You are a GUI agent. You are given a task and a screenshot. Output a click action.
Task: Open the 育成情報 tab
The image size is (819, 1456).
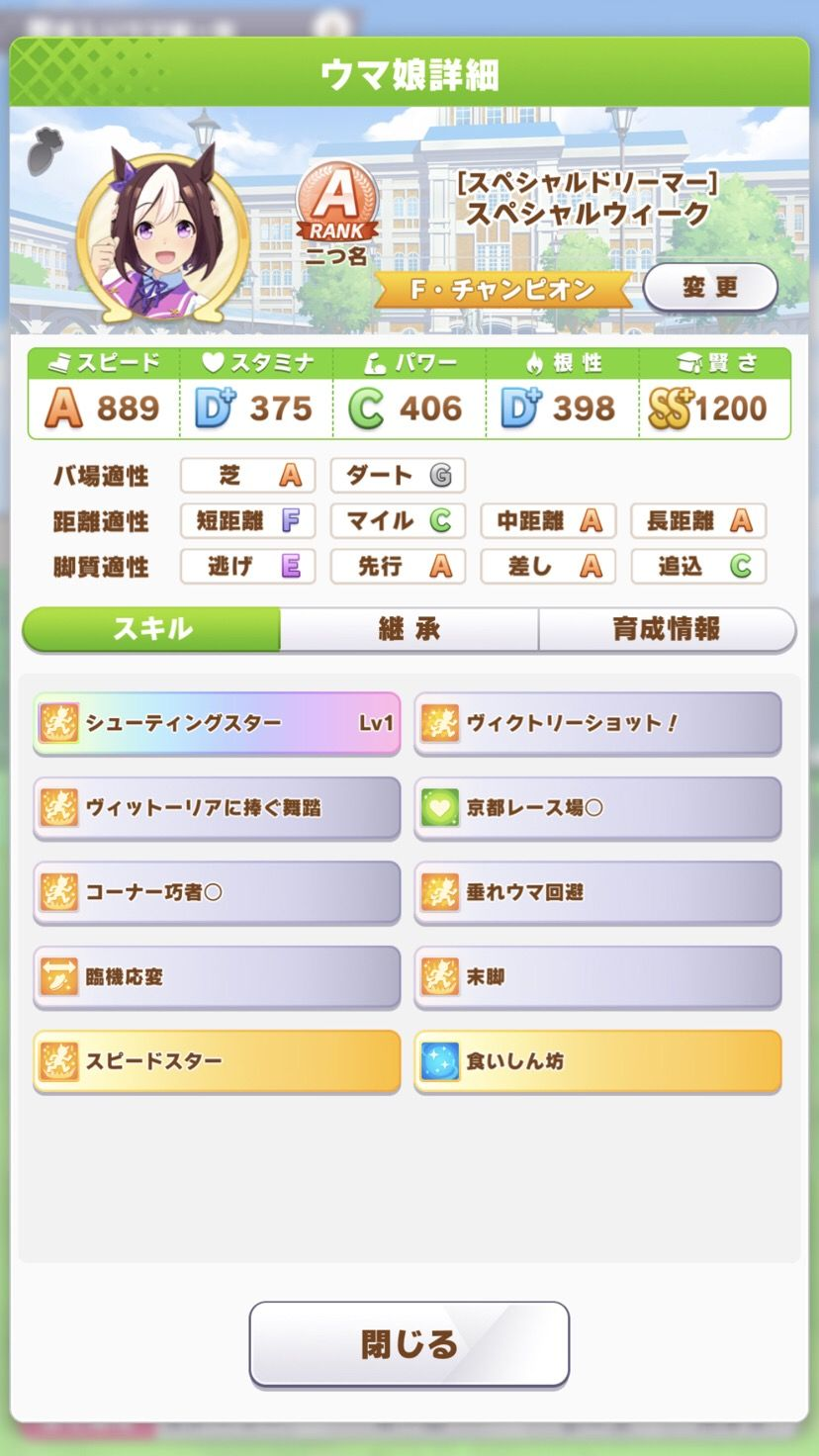click(x=667, y=629)
